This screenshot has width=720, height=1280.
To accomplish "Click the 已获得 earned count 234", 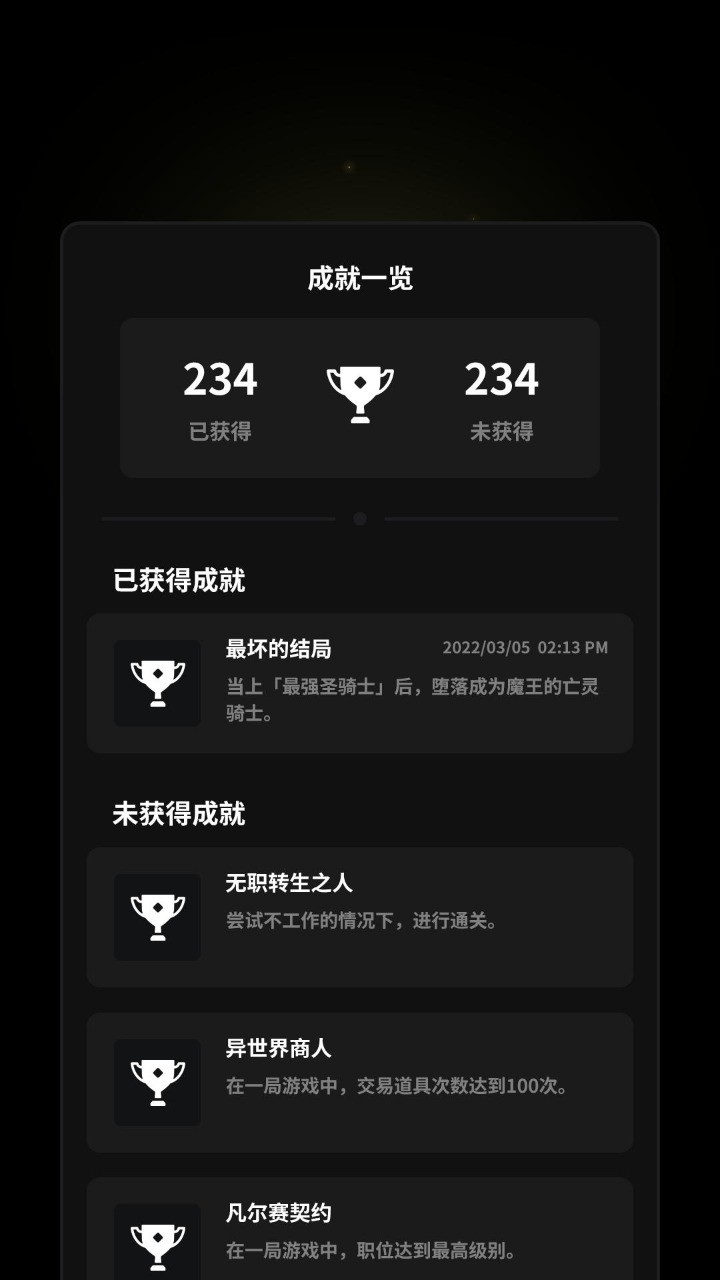I will 221,379.
